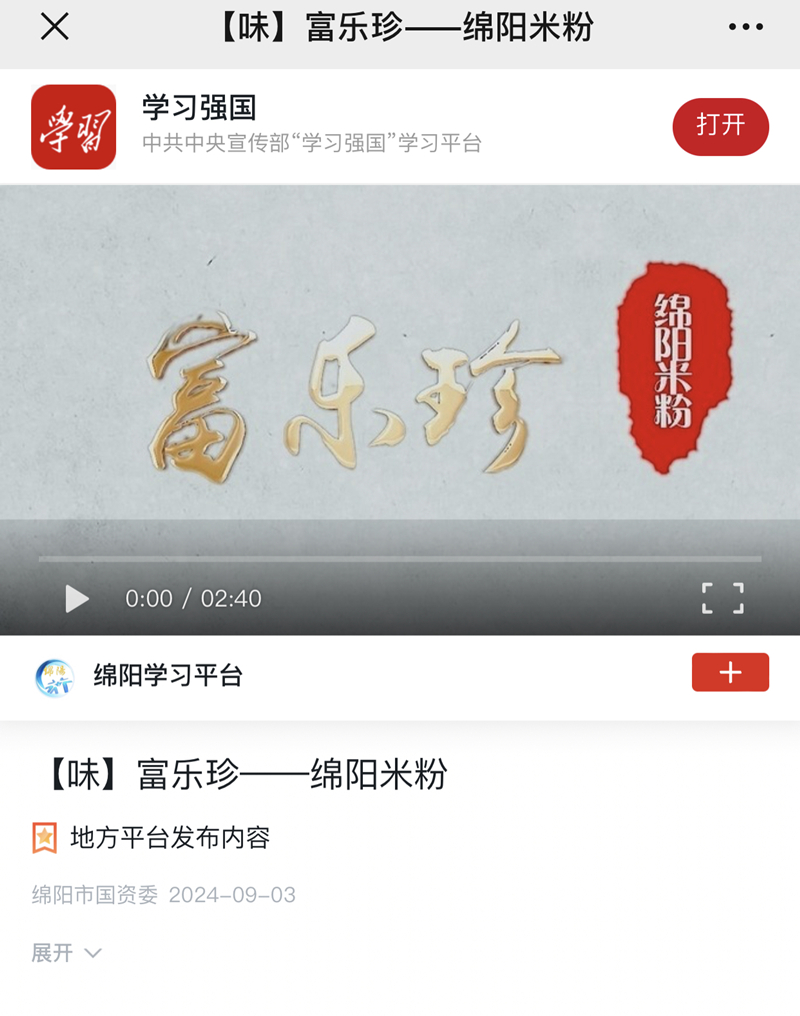Enter fullscreen video mode

pyautogui.click(x=722, y=598)
